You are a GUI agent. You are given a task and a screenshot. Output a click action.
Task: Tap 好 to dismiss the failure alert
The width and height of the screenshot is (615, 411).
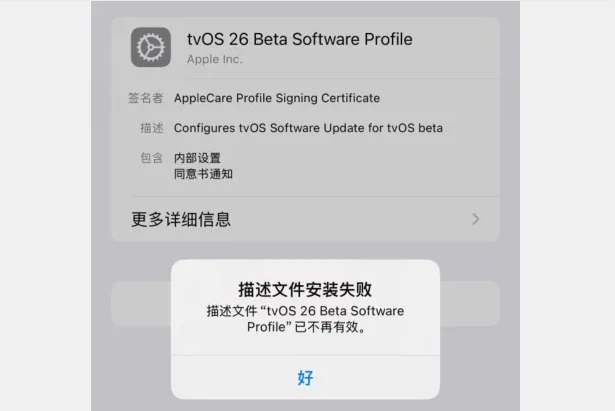click(x=305, y=378)
